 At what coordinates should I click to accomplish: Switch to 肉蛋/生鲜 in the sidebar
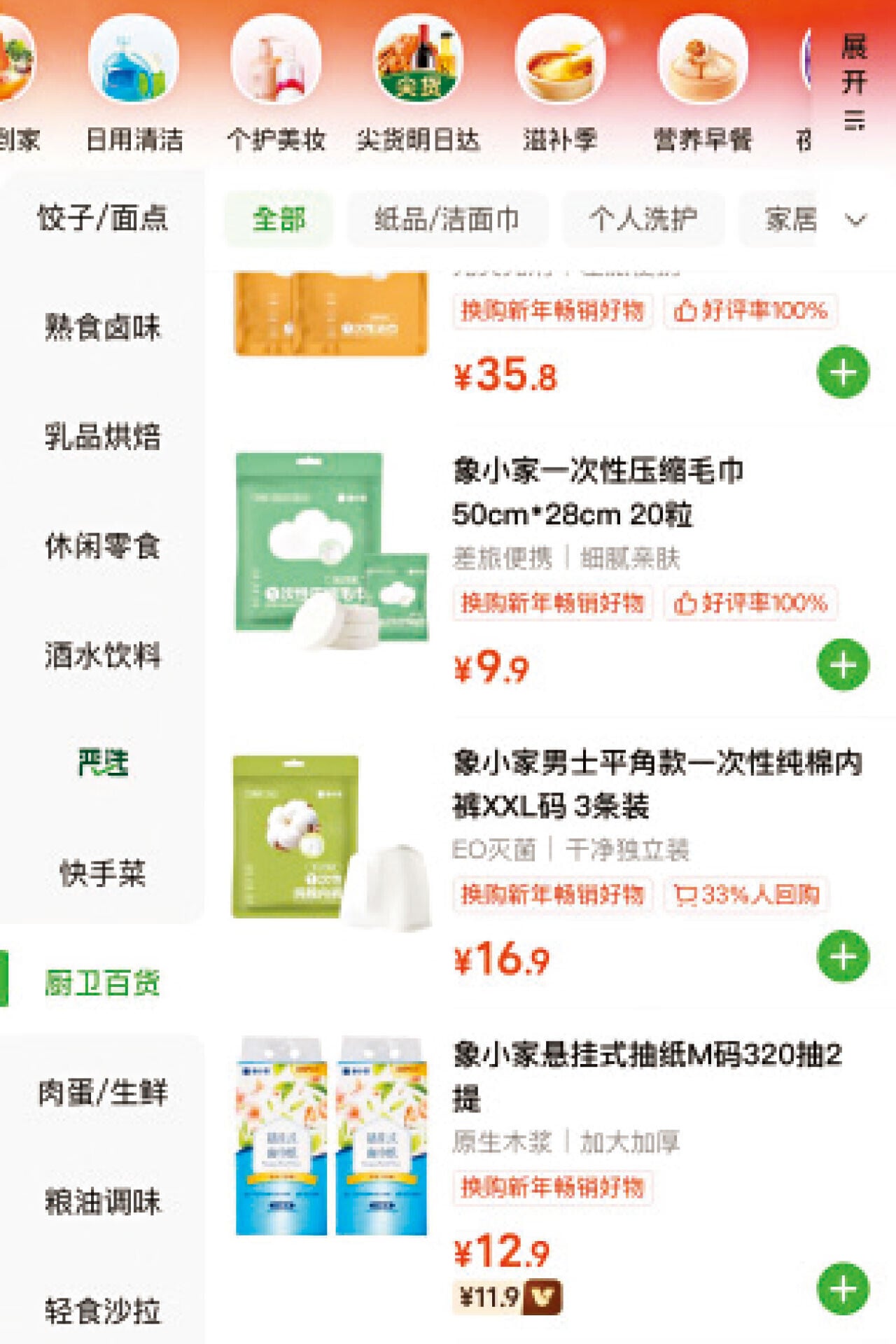pyautogui.click(x=102, y=1092)
